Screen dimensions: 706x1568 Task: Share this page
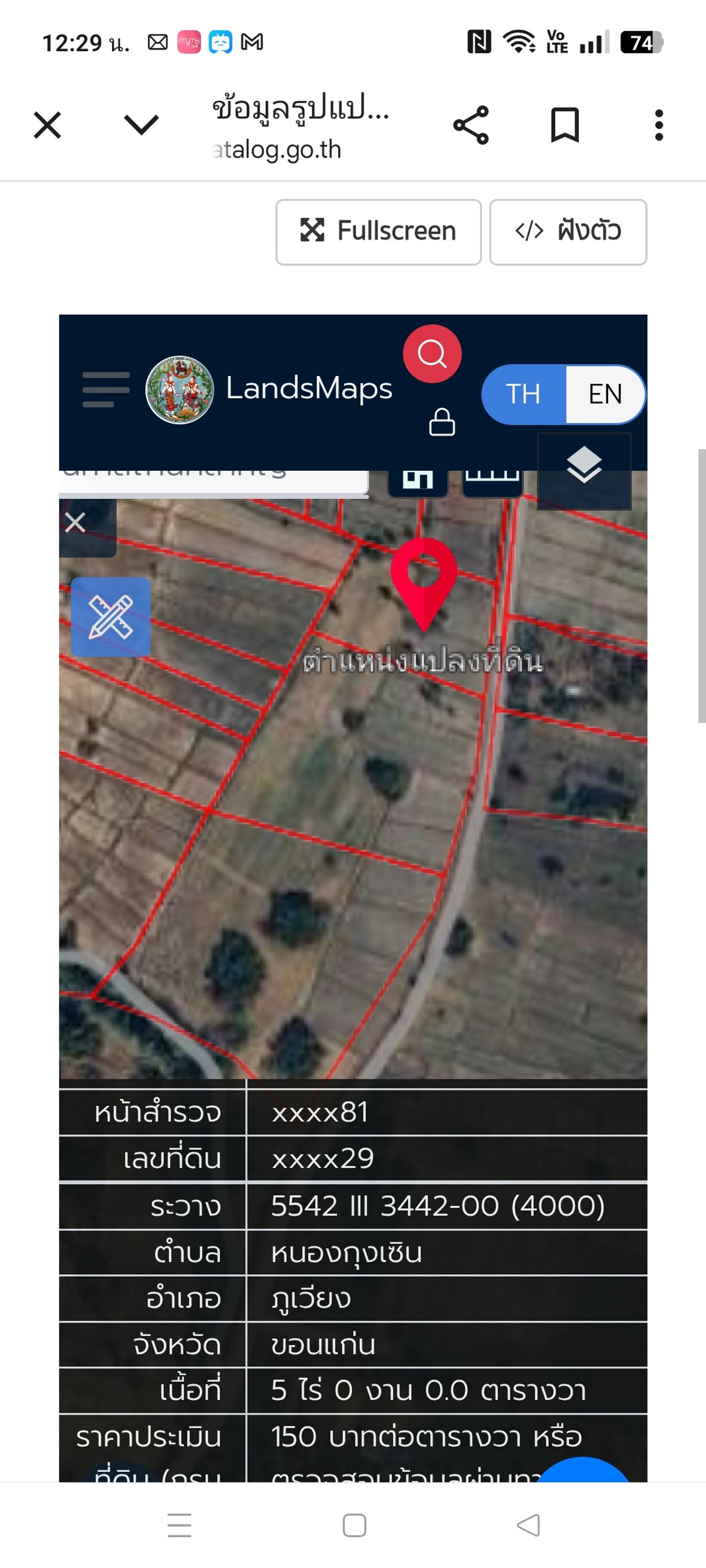(471, 125)
